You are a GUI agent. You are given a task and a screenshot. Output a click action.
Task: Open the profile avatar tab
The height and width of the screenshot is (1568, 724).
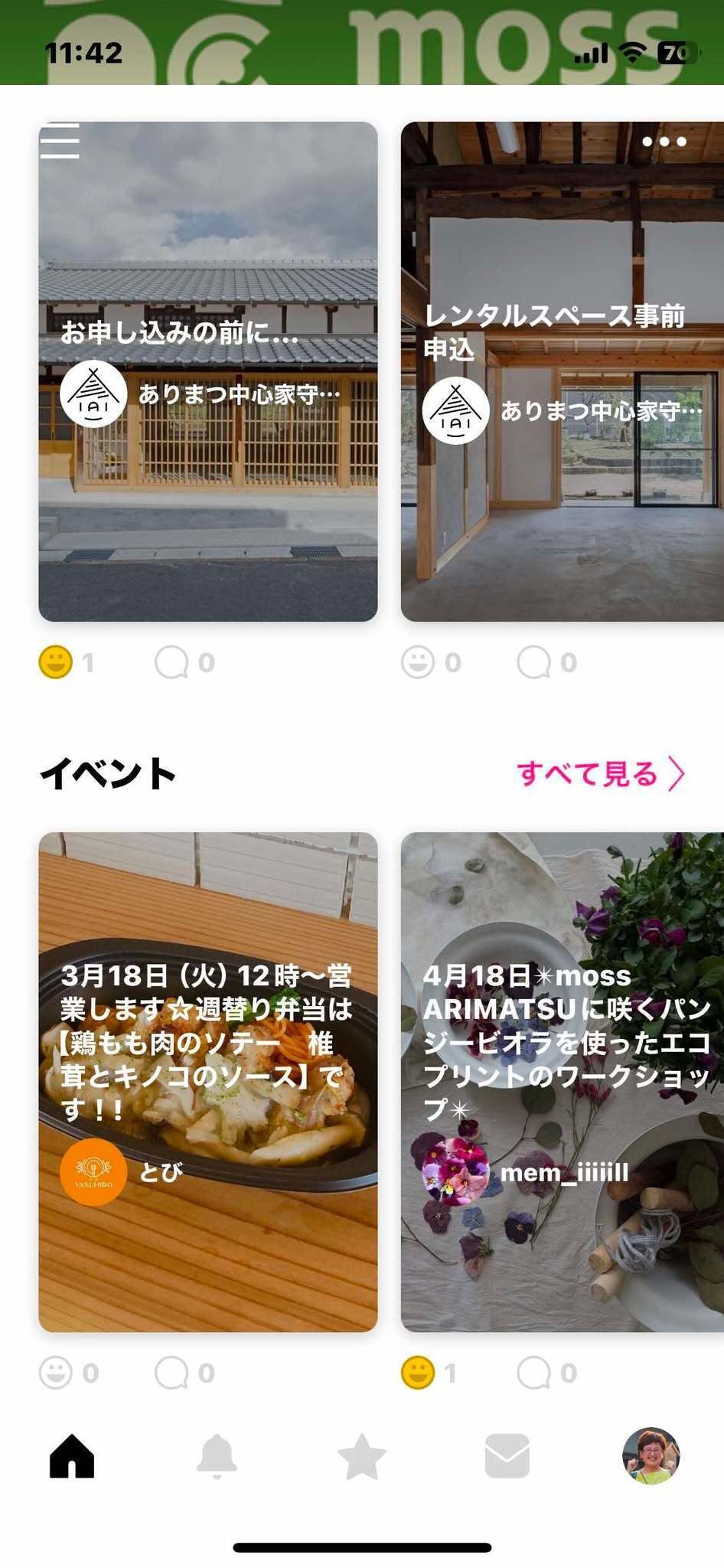pos(651,1455)
